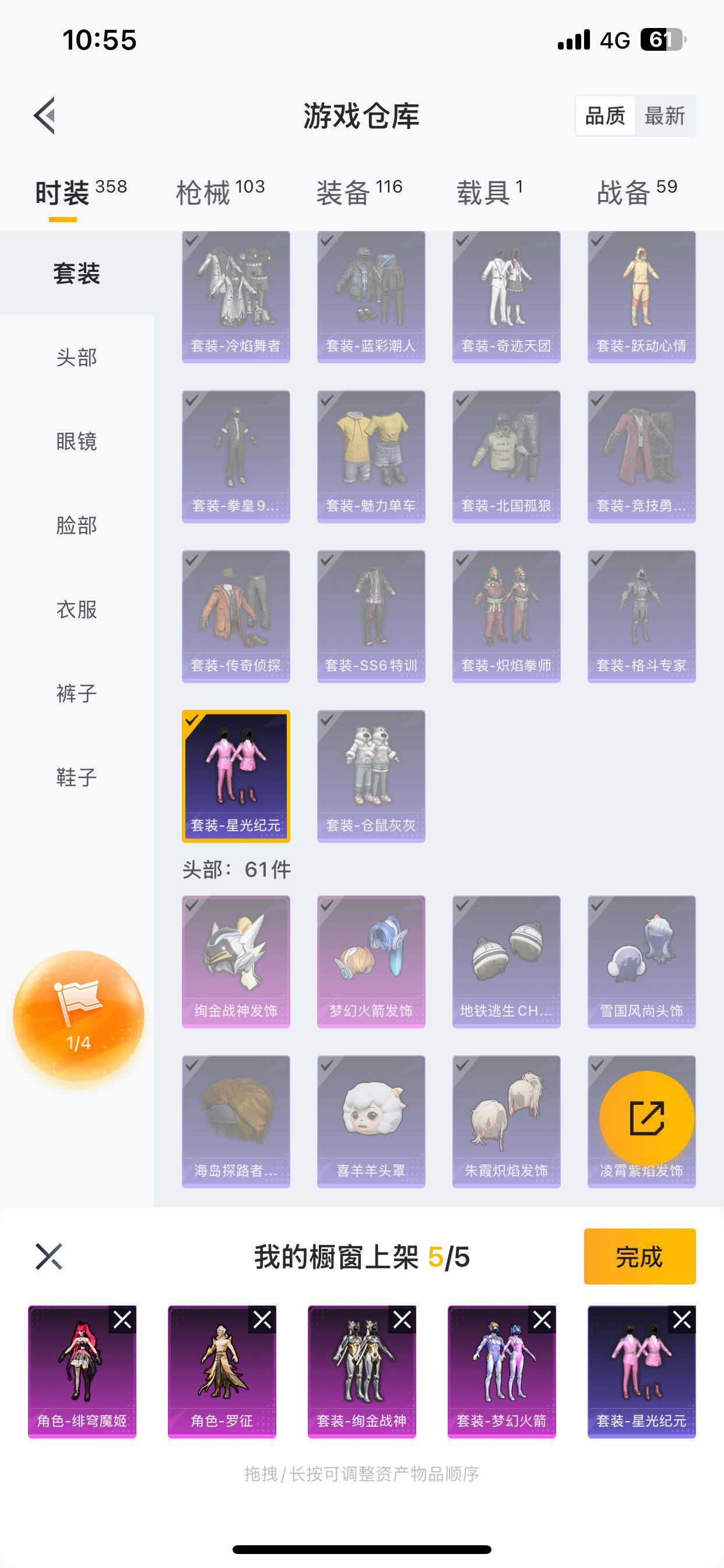Tap the 喜羊羊头罩 item
The image size is (724, 1568).
point(371,1121)
